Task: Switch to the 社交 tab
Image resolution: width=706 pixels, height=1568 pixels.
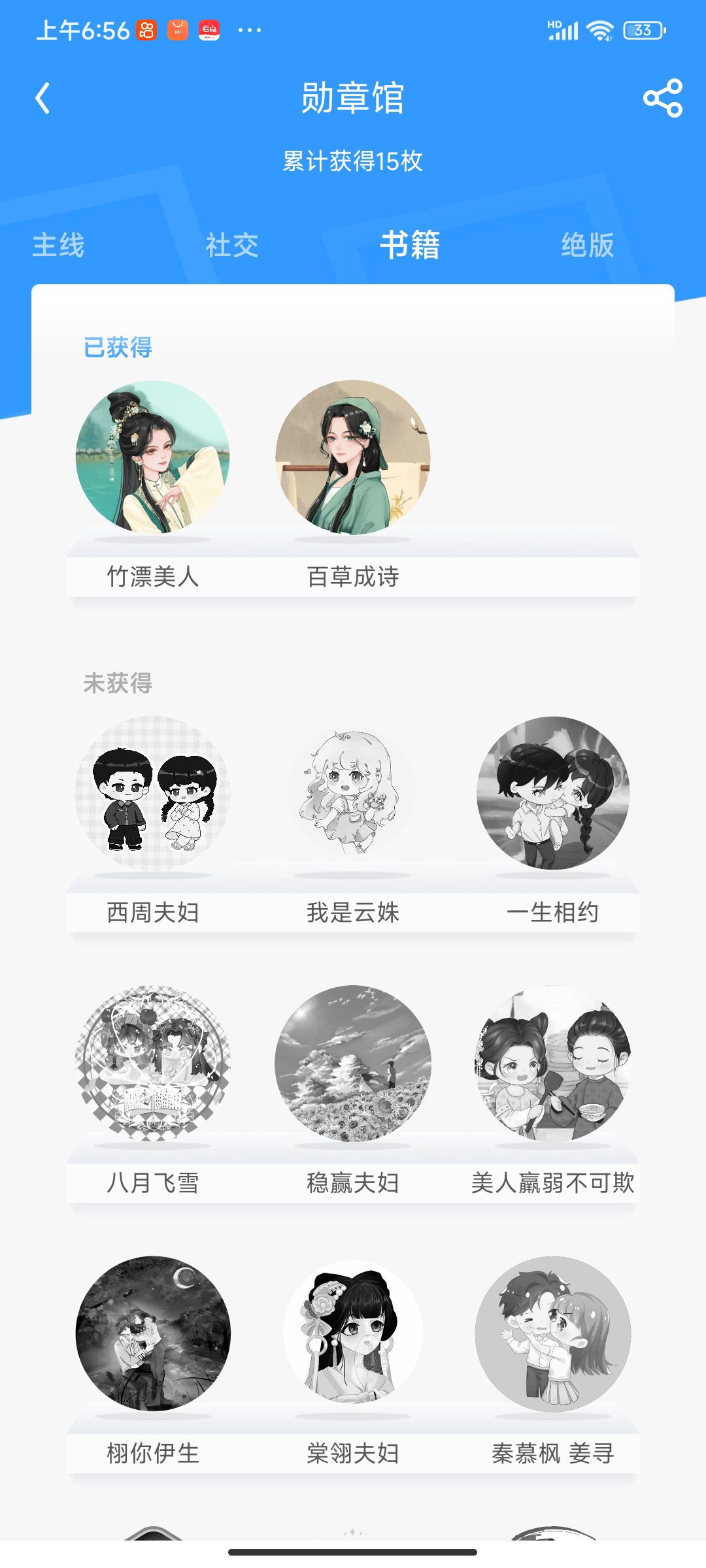Action: click(232, 246)
